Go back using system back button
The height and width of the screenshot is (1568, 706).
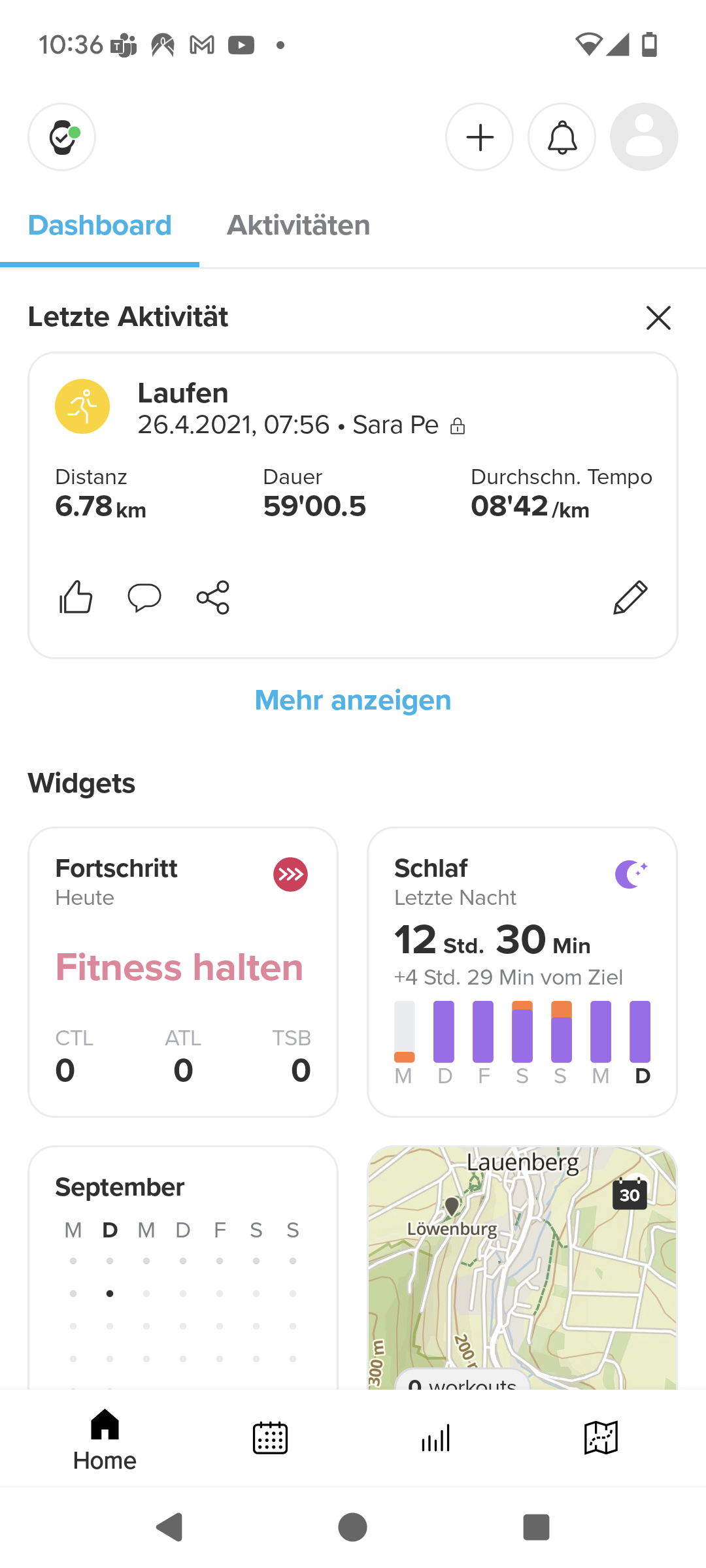[x=170, y=1527]
